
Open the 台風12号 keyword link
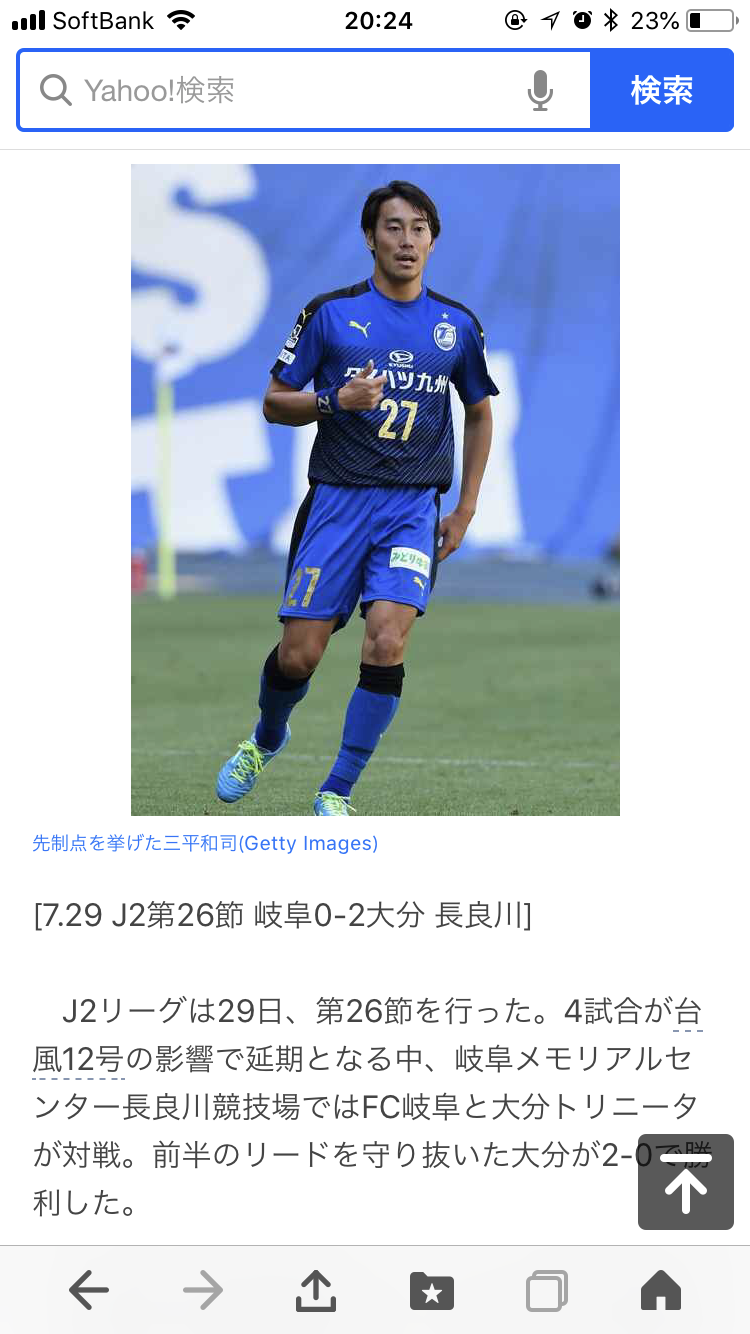pyautogui.click(x=78, y=1058)
